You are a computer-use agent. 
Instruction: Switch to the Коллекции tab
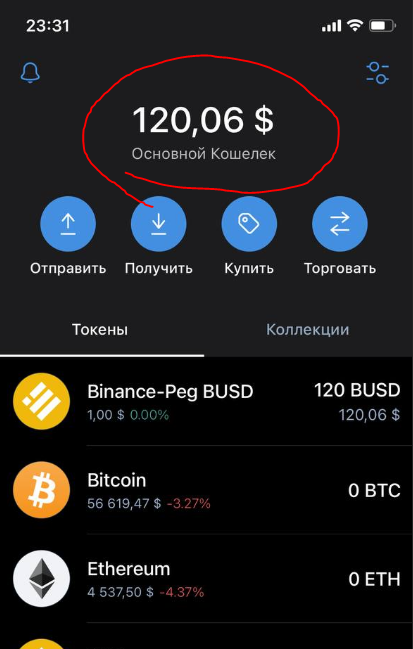click(x=307, y=330)
